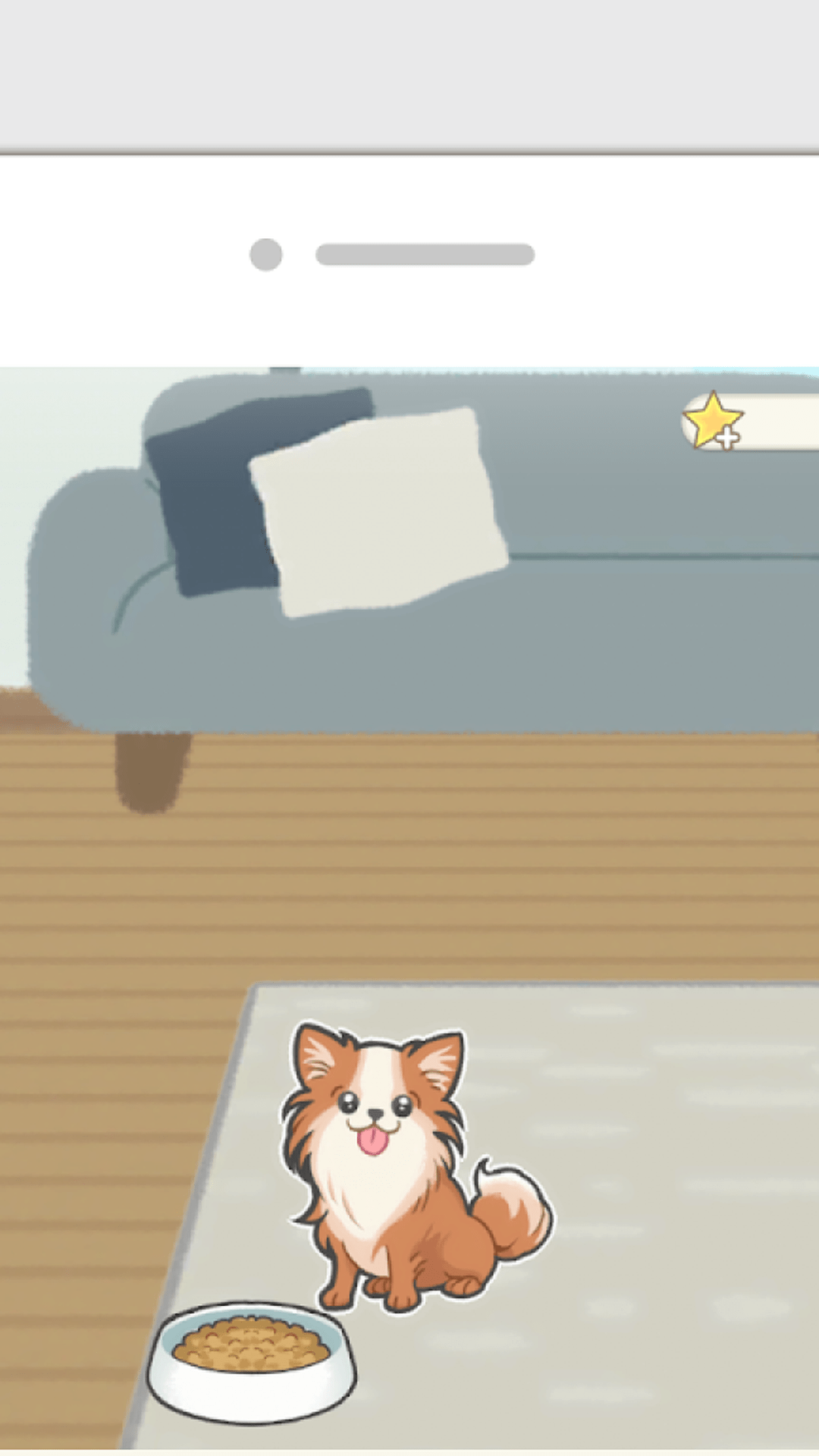The width and height of the screenshot is (819, 1456).
Task: Tap the star plus icon to add stars
Action: [x=713, y=421]
